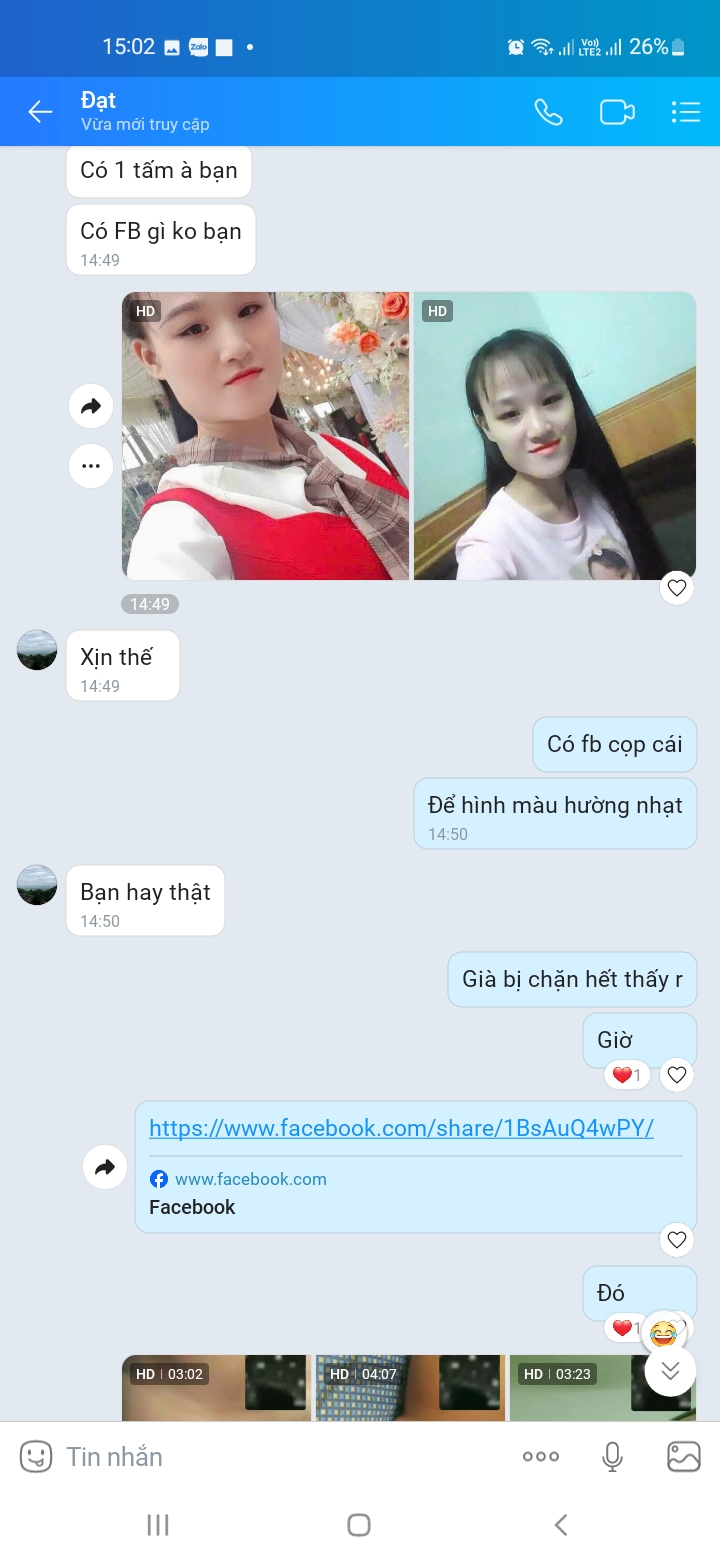This screenshot has height=1560, width=720.
Task: Open more attachment options
Action: pos(541,1456)
